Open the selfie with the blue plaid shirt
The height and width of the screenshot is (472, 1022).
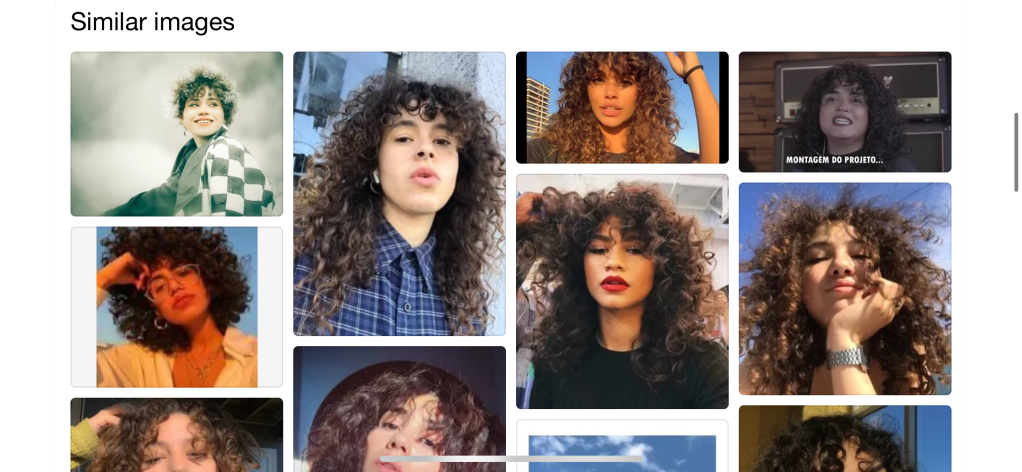click(399, 193)
